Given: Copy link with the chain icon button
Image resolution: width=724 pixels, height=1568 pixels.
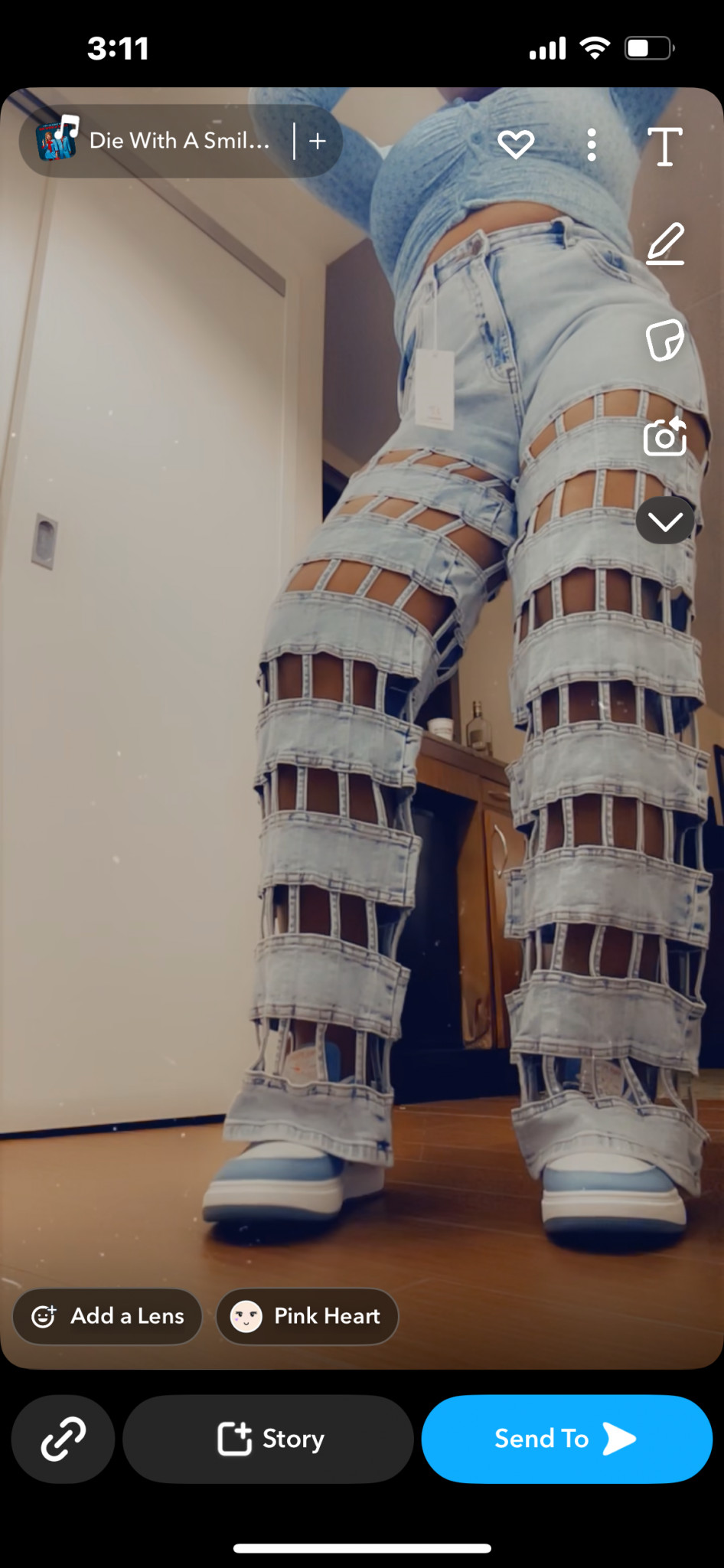Looking at the screenshot, I should pos(64,1439).
